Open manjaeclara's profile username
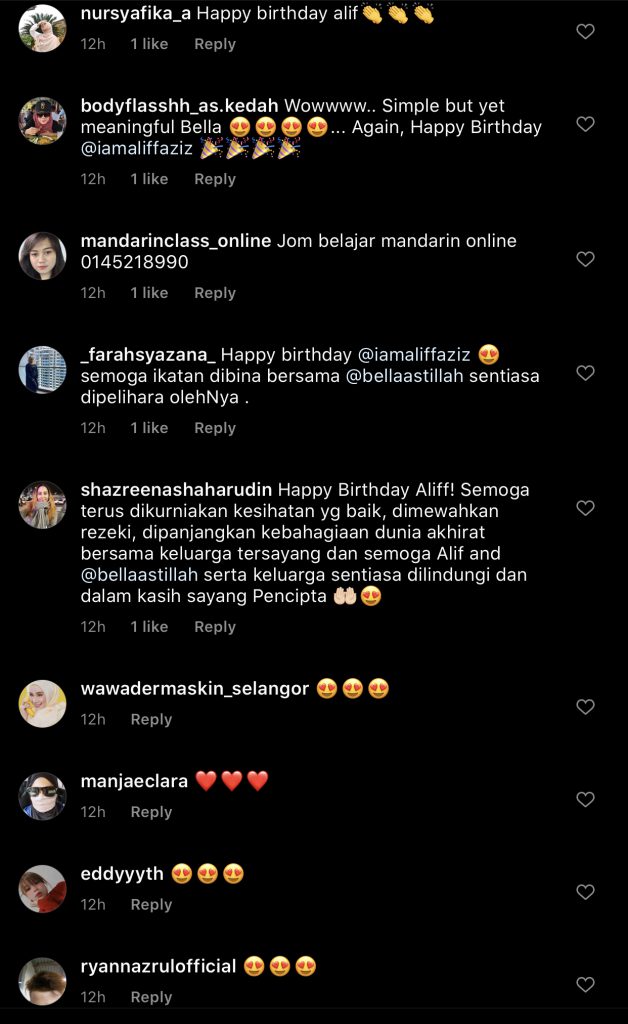628x1024 pixels. tap(134, 781)
